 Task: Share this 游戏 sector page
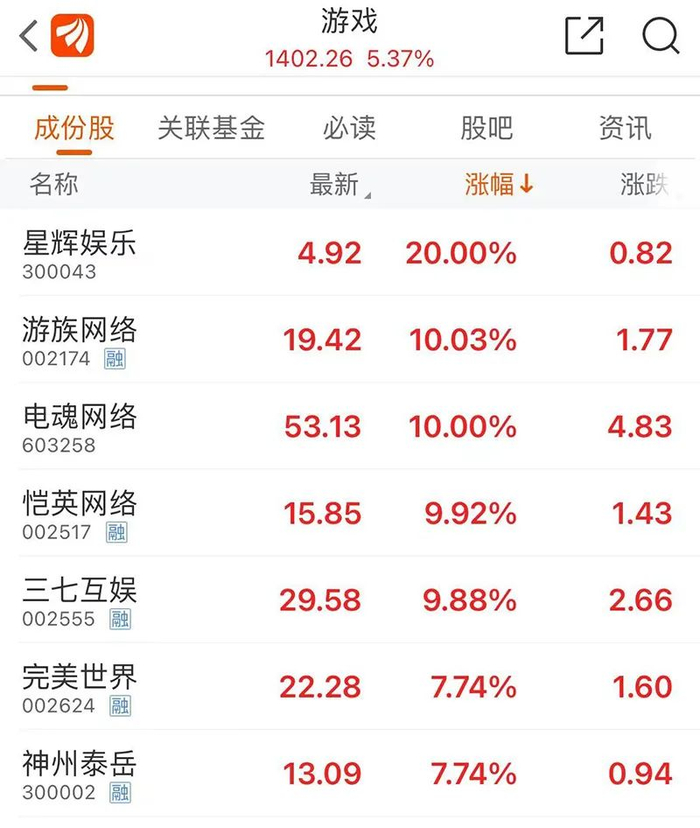[x=585, y=36]
